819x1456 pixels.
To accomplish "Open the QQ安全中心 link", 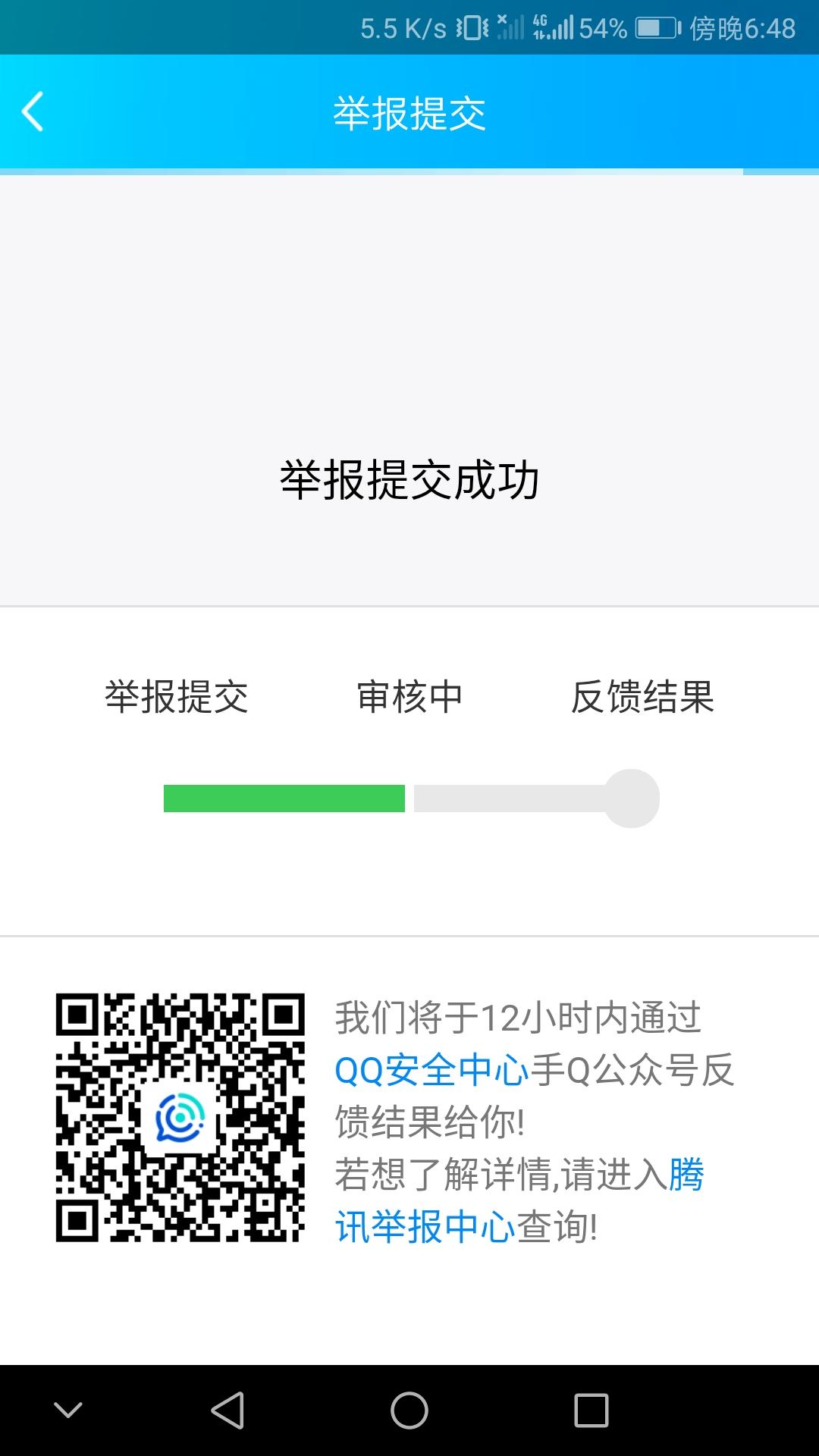I will tap(431, 1071).
